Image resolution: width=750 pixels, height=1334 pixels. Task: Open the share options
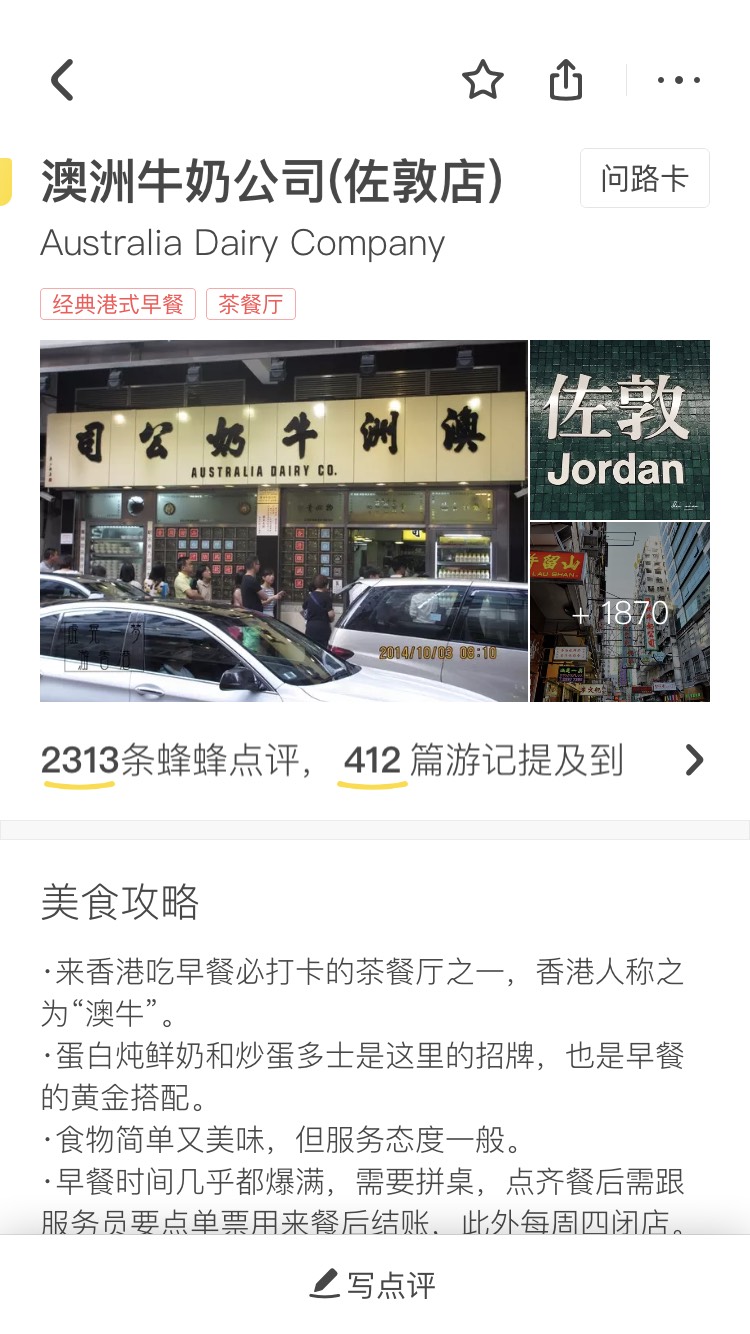[x=566, y=82]
